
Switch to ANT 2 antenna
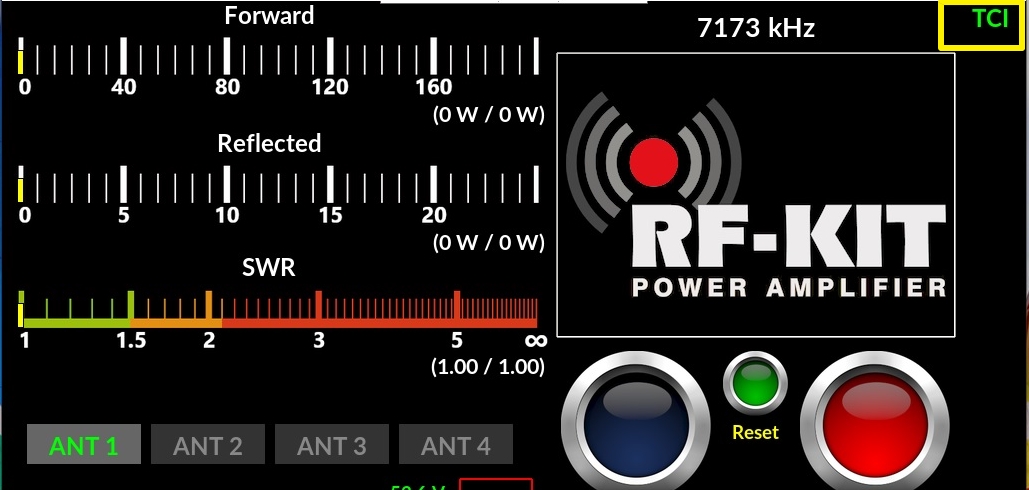[208, 445]
